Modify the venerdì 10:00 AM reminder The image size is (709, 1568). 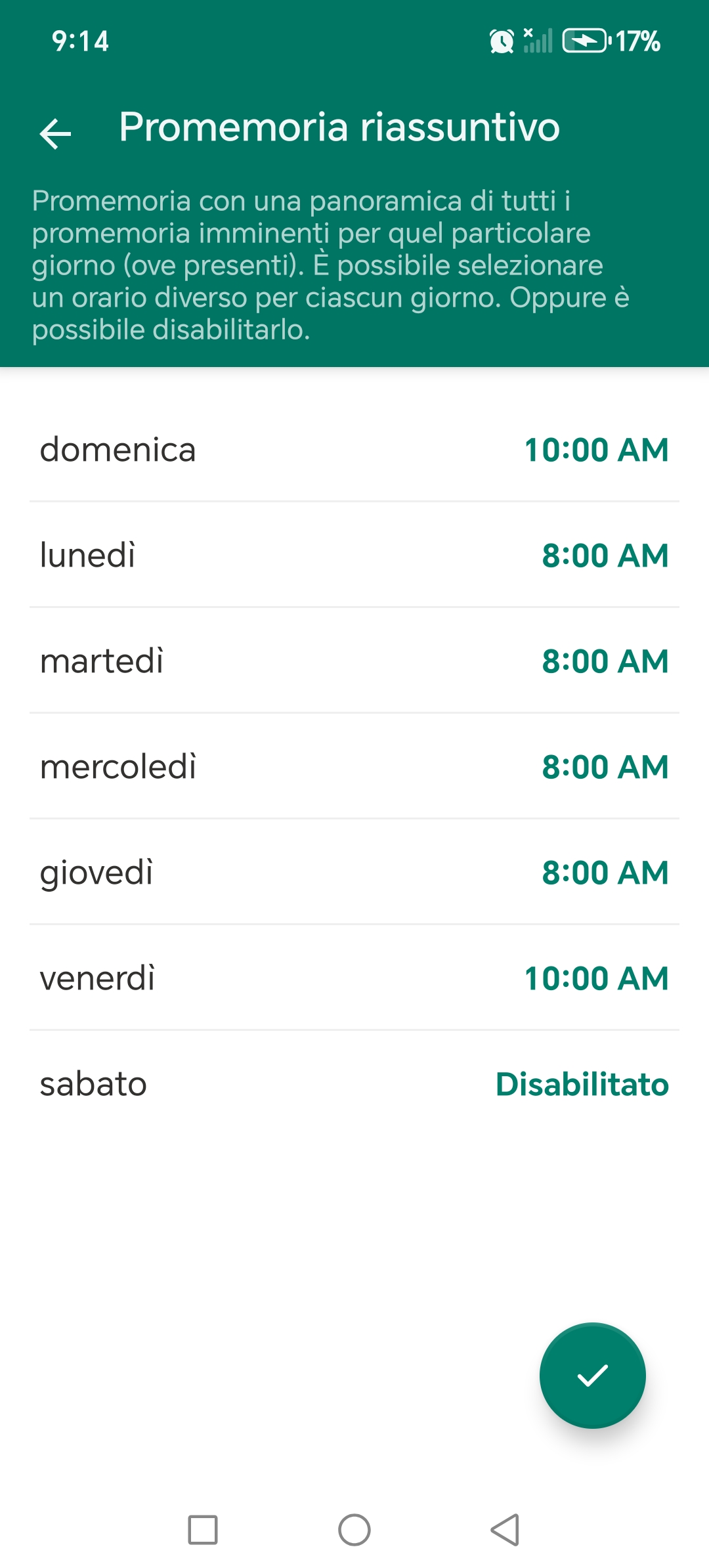(354, 978)
